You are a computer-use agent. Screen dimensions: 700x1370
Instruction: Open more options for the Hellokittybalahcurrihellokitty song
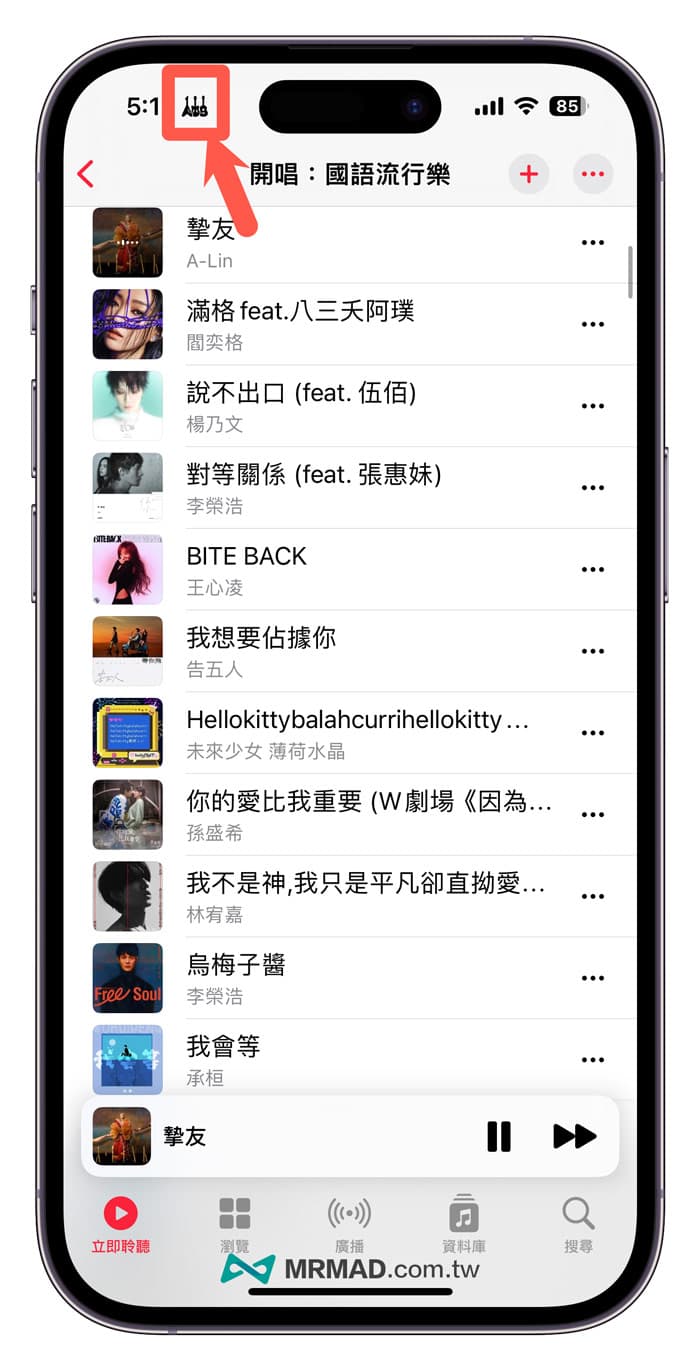[x=592, y=733]
